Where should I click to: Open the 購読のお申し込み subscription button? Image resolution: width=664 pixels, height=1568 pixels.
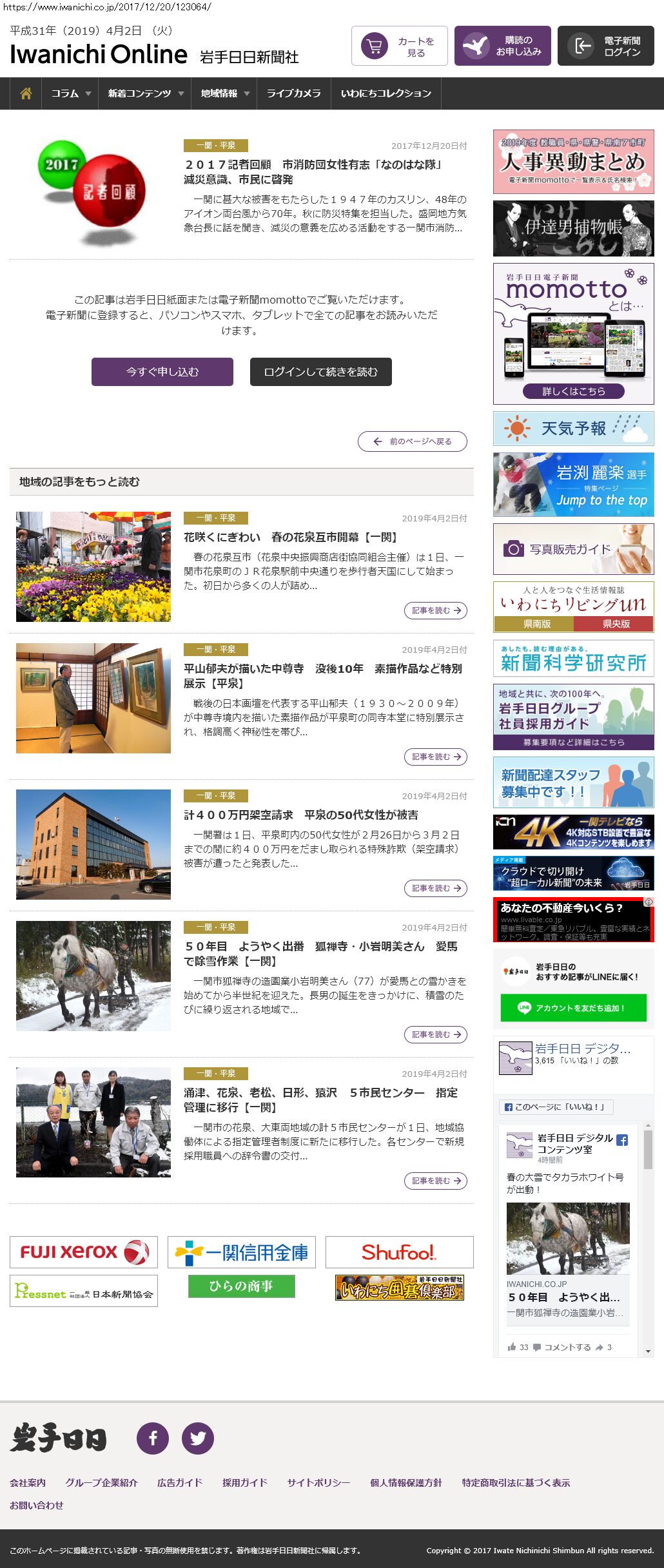[x=502, y=46]
